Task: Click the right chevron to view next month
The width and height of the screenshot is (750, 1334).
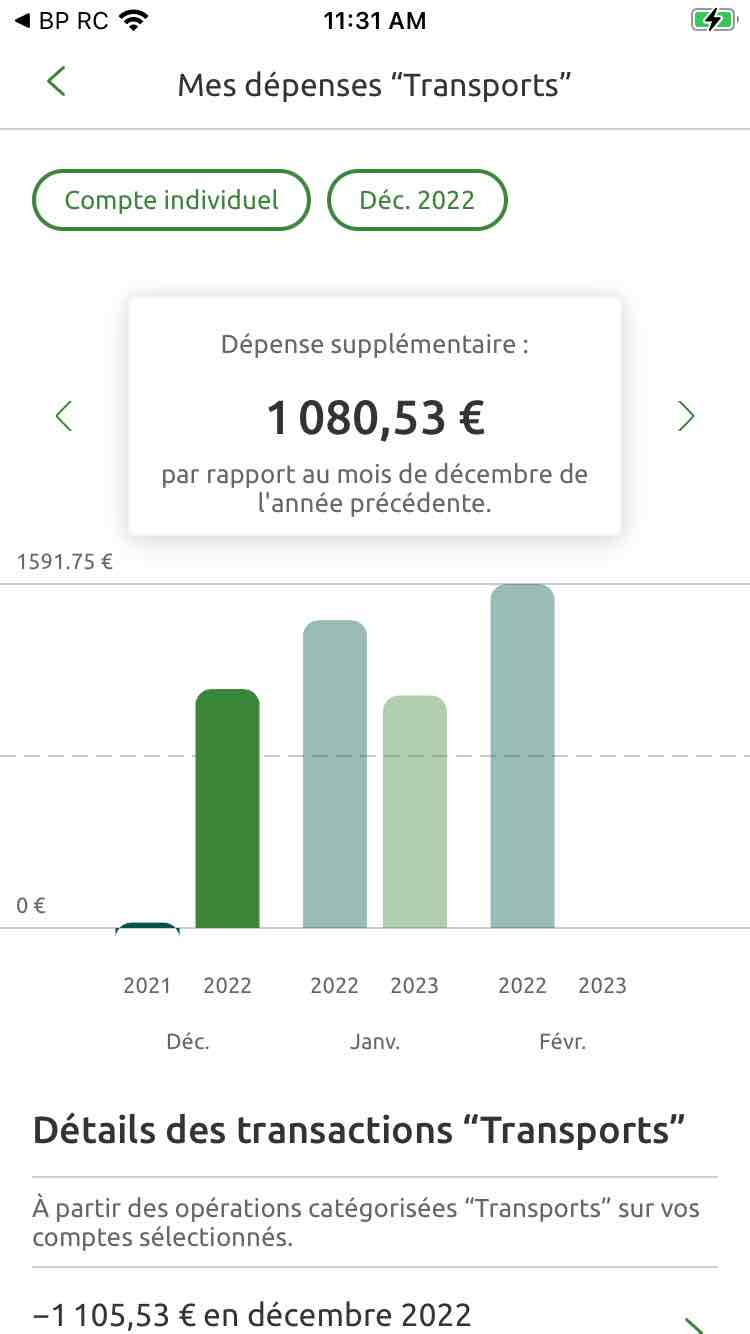Action: pos(686,415)
